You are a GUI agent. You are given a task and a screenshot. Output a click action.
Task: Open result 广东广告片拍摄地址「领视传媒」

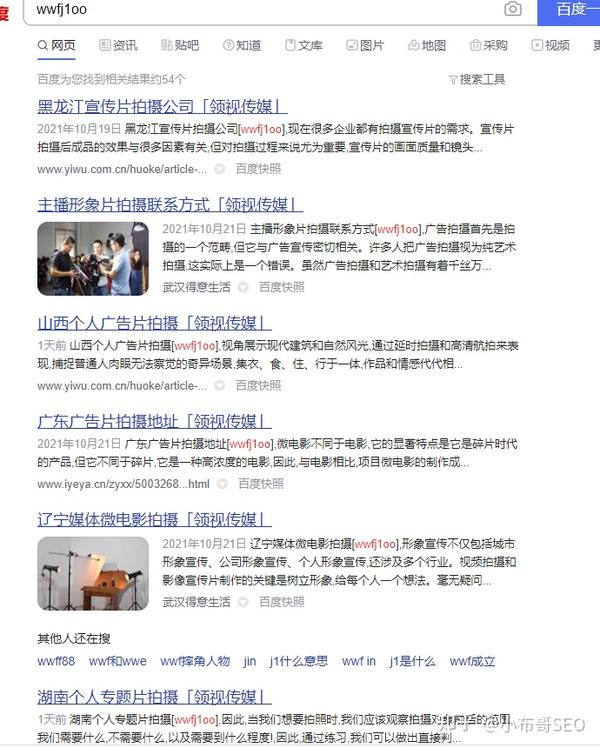pos(154,421)
